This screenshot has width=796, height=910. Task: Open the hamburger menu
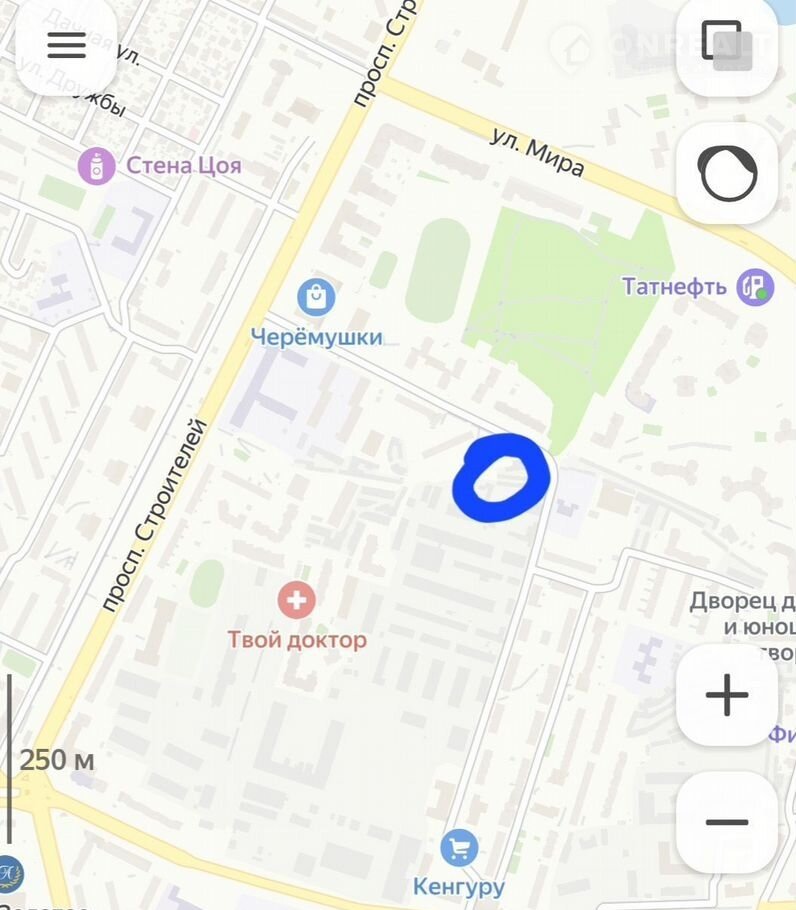(66, 45)
